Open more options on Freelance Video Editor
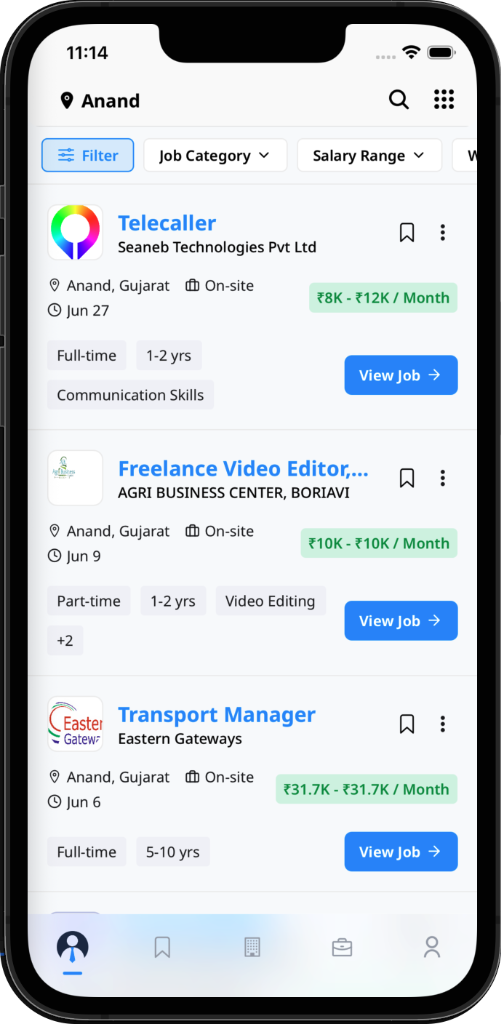Viewport: 501px width, 1024px height. pos(443,478)
